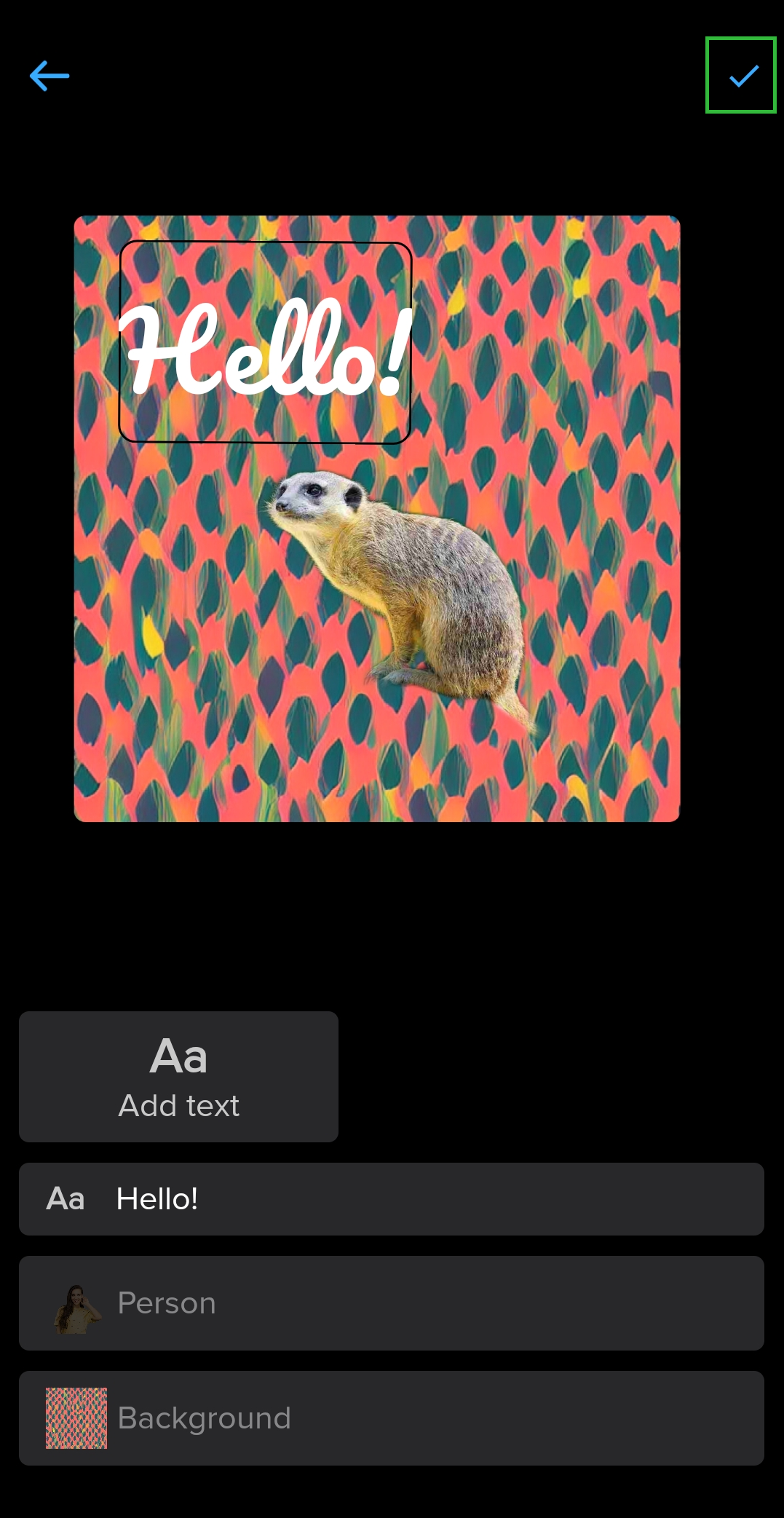Select the Hello! text box on the canvas

(266, 342)
